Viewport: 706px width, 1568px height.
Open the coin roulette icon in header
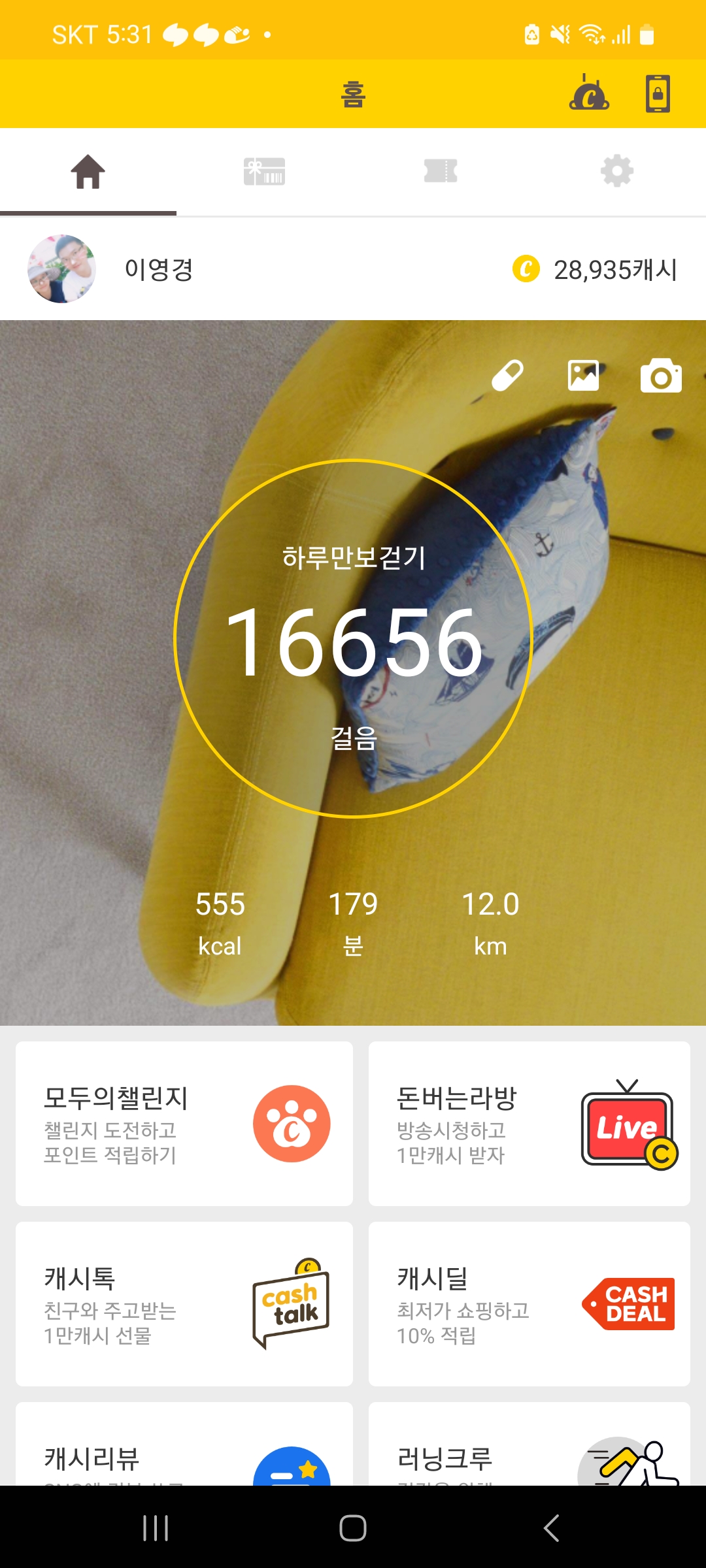(589, 93)
